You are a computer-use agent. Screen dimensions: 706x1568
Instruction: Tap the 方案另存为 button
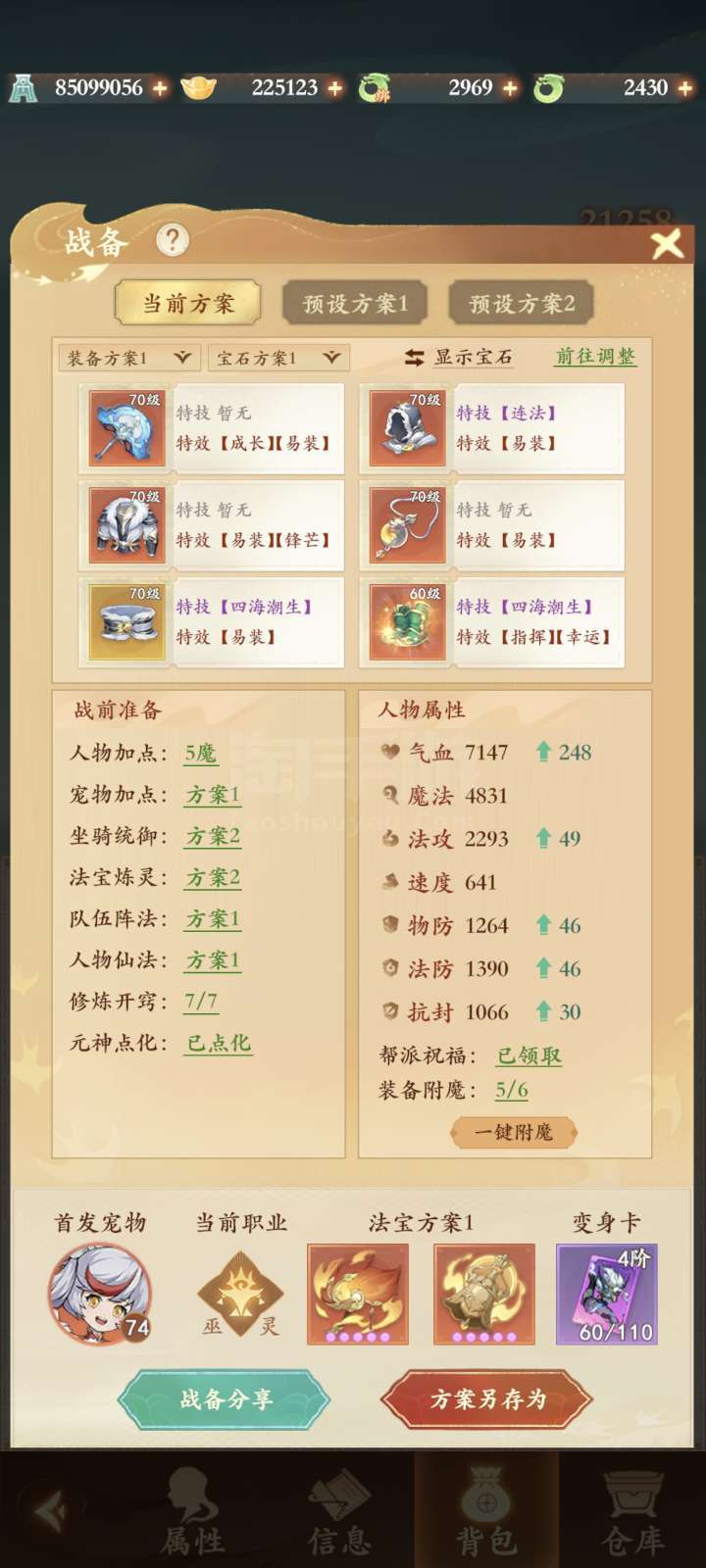click(486, 1399)
